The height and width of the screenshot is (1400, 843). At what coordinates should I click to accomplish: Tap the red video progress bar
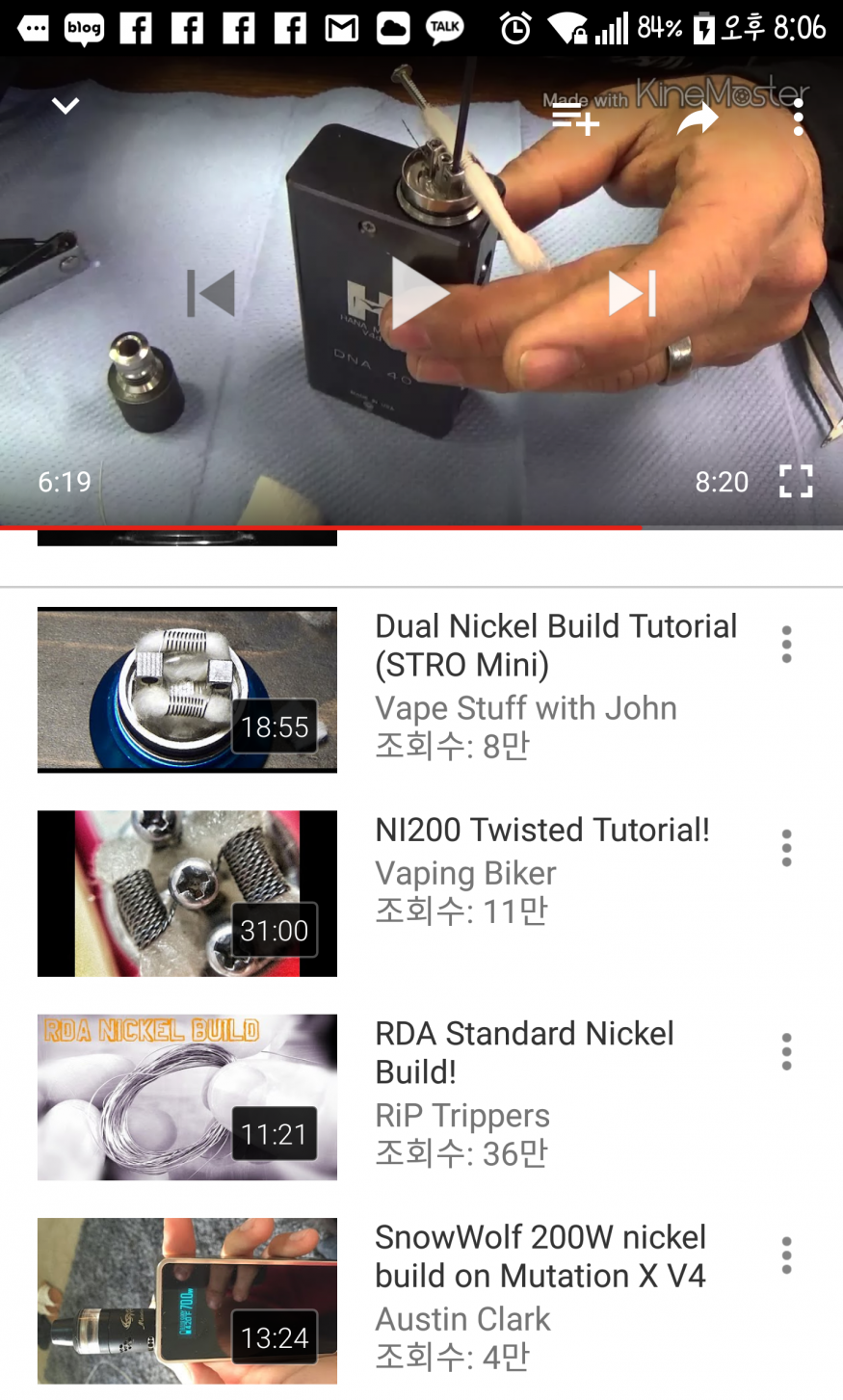[321, 527]
